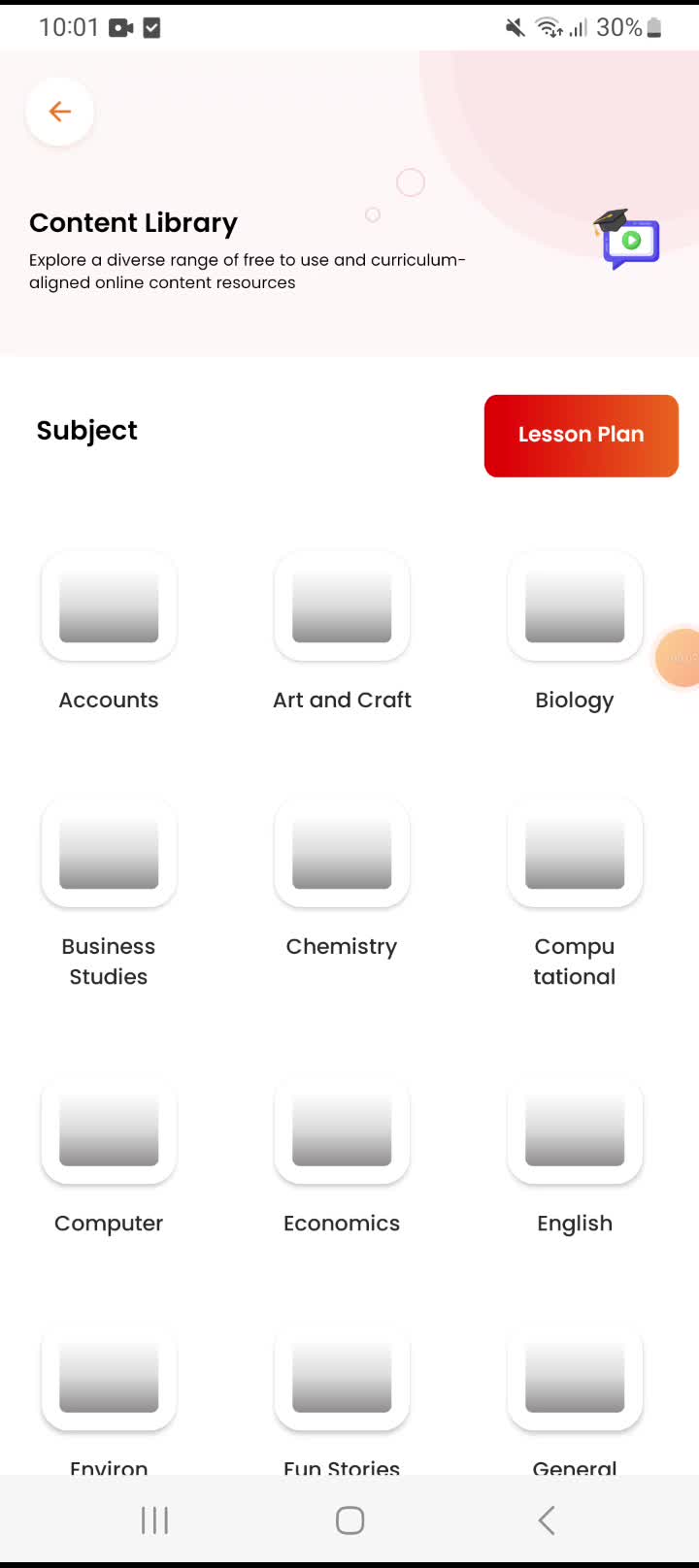Open the Fun Stories tile
Screen dimensions: 699x1568
(x=342, y=1380)
